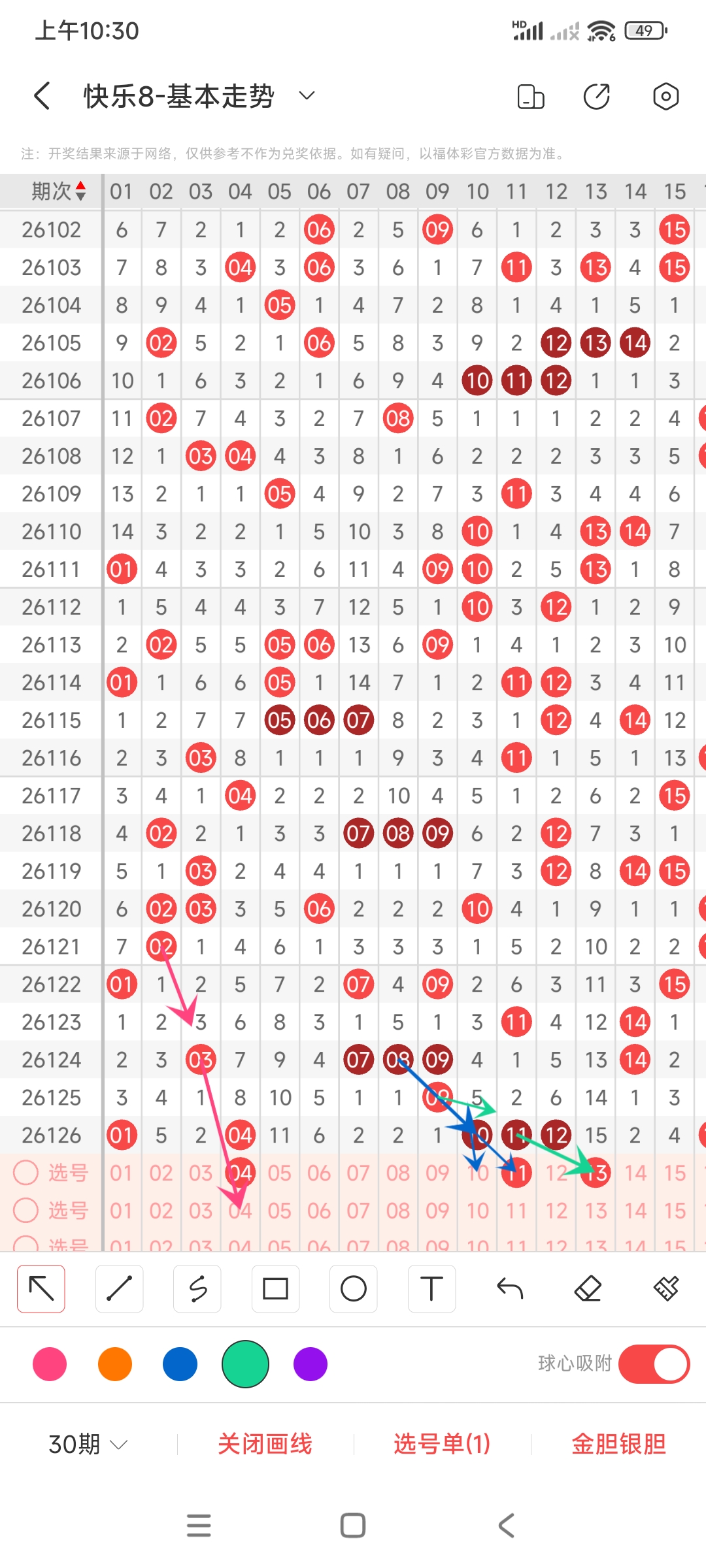The width and height of the screenshot is (706, 1568).
Task: Activate the eraser tool
Action: (x=588, y=1288)
